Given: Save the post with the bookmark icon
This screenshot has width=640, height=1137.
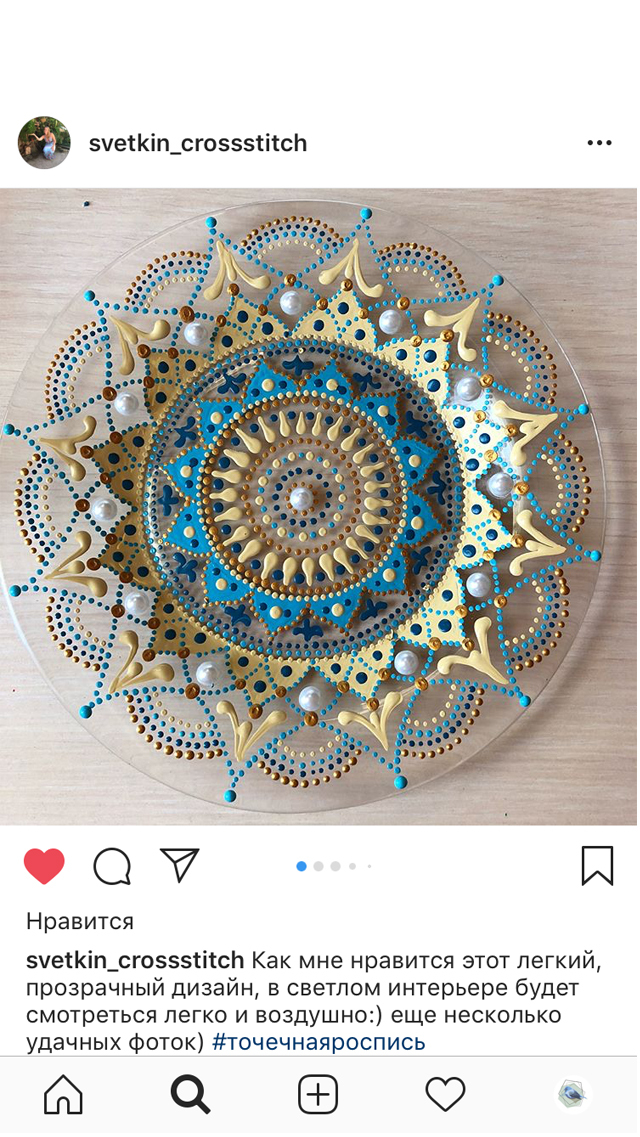Looking at the screenshot, I should pos(597,866).
